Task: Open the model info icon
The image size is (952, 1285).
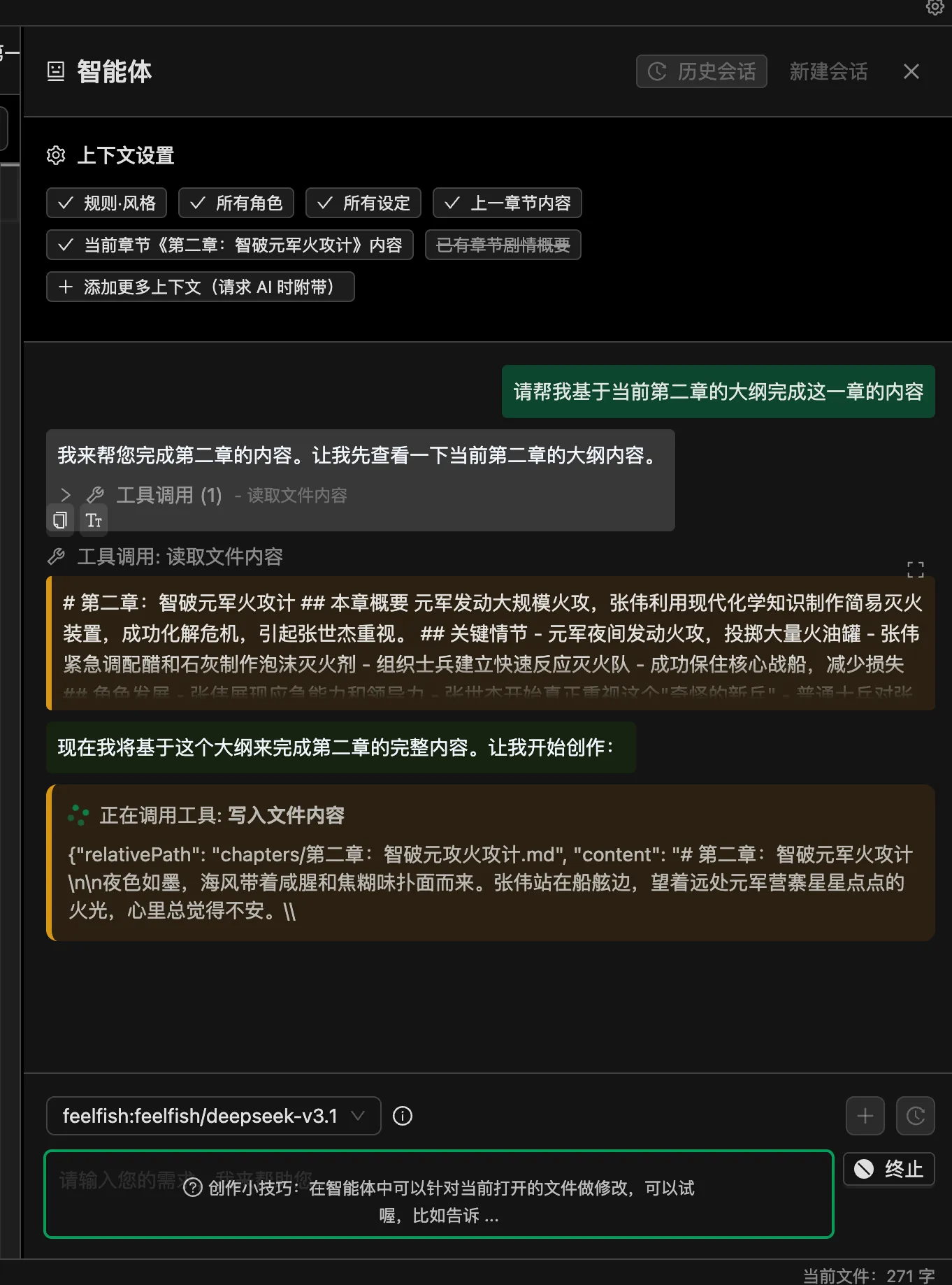Action: (403, 1116)
